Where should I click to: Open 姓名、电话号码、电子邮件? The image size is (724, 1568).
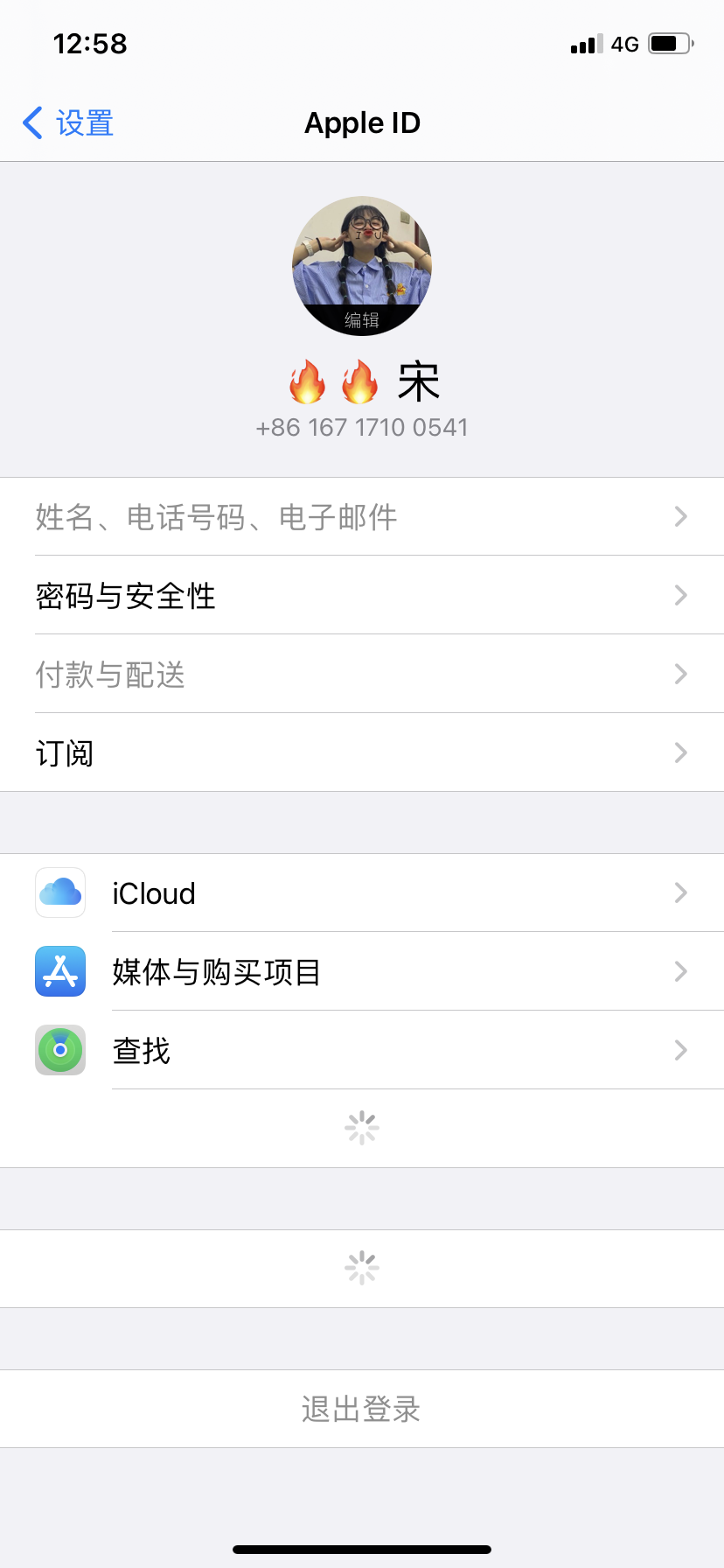(x=362, y=517)
